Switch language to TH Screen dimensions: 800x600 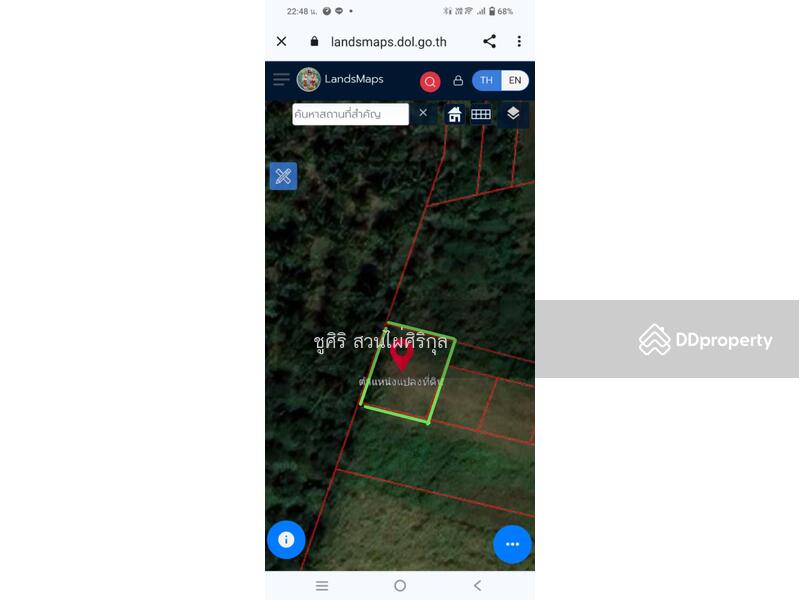[x=487, y=81]
